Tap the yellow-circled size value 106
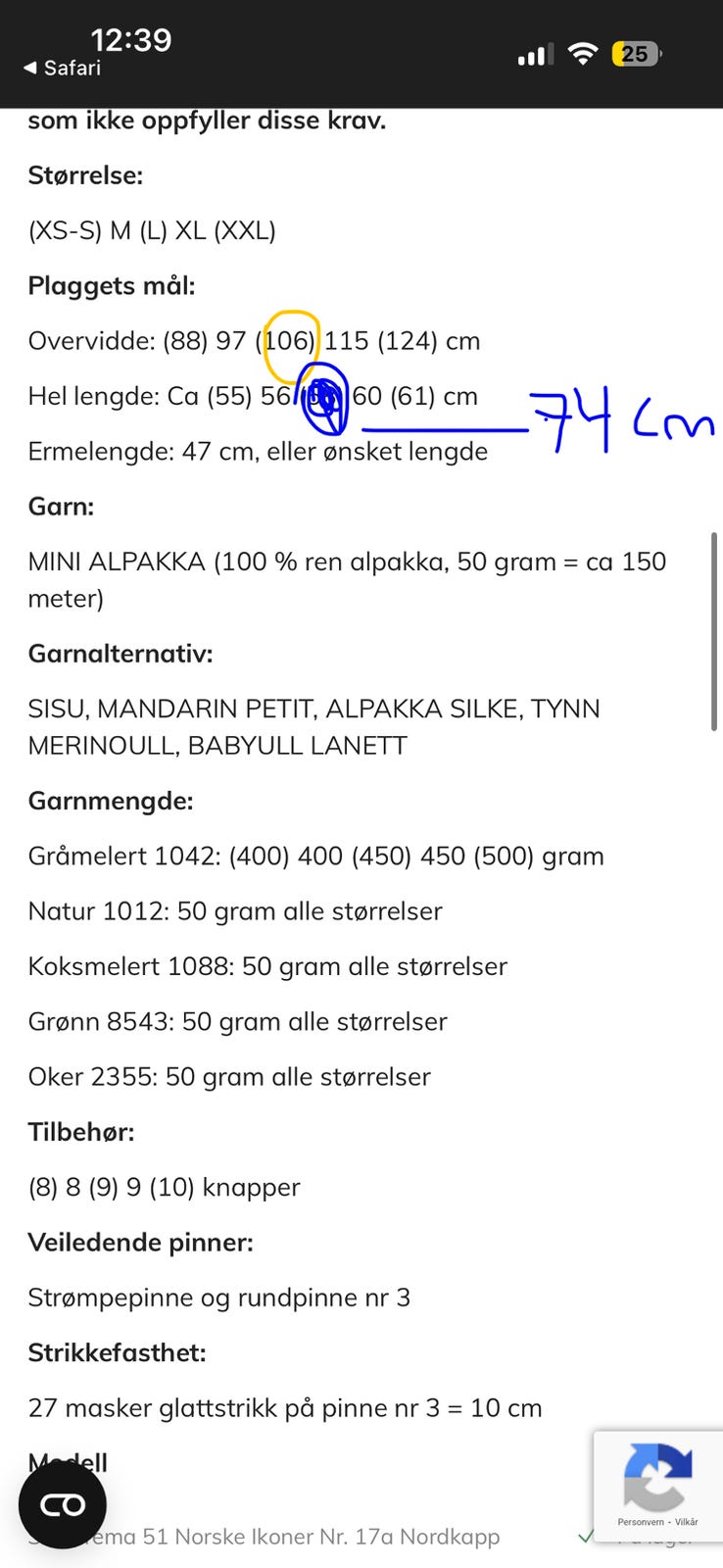Image resolution: width=723 pixels, height=1568 pixels. click(290, 341)
